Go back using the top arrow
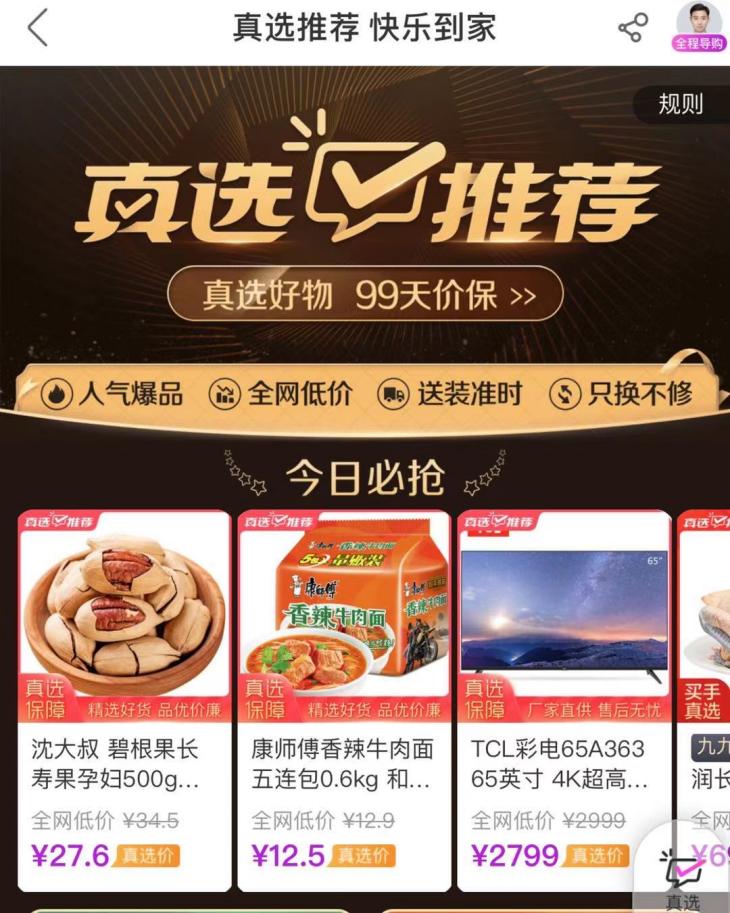 tap(37, 28)
